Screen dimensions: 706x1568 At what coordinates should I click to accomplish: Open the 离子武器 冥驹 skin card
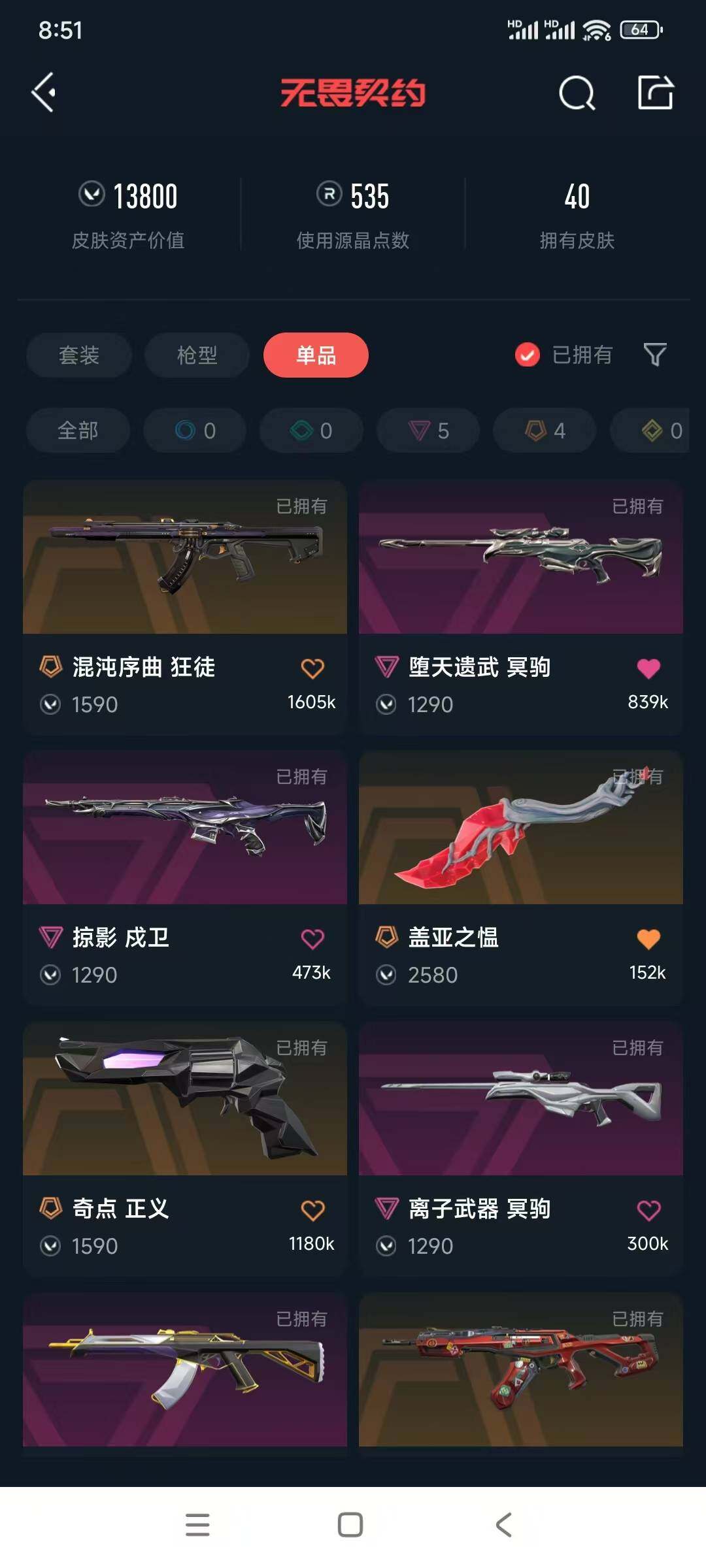click(x=521, y=1149)
